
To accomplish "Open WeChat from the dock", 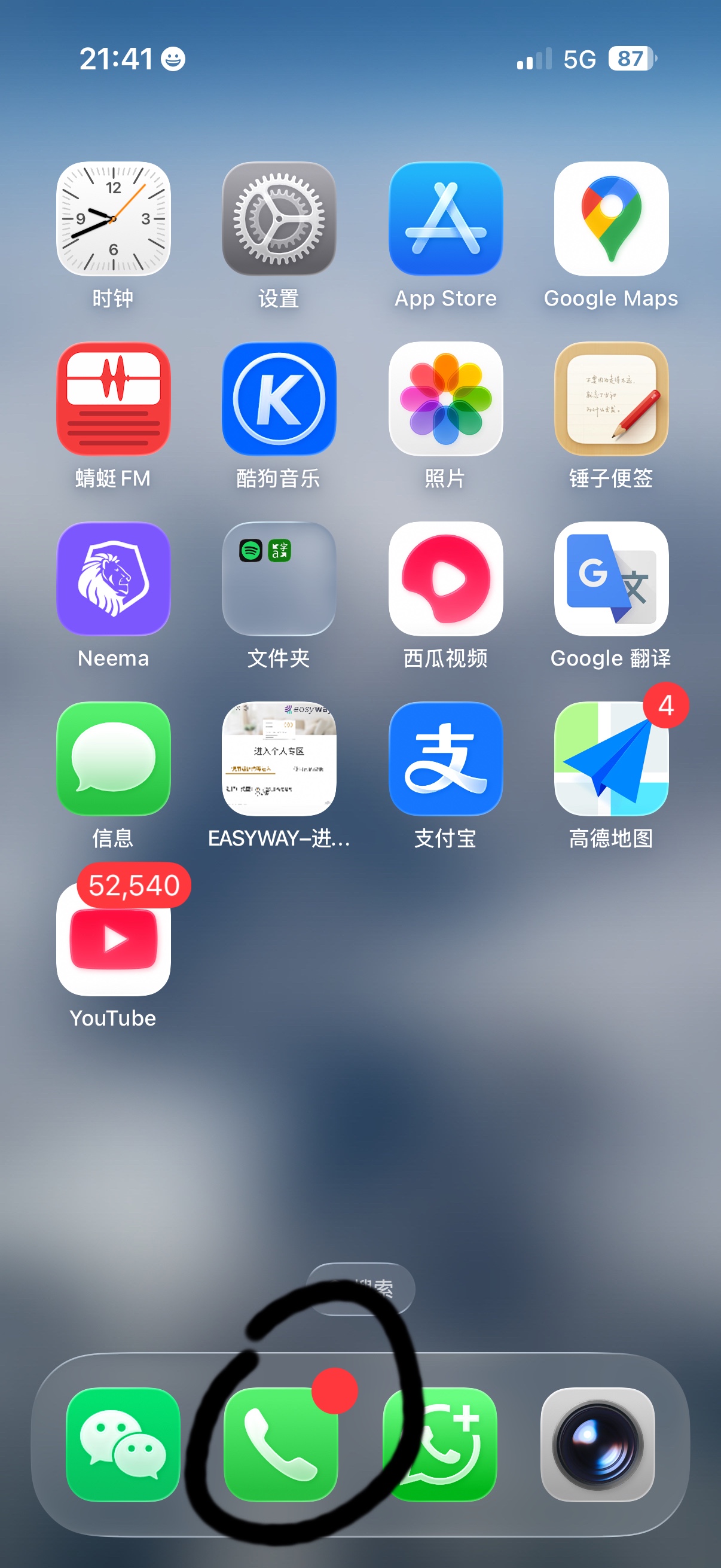I will pyautogui.click(x=123, y=1444).
